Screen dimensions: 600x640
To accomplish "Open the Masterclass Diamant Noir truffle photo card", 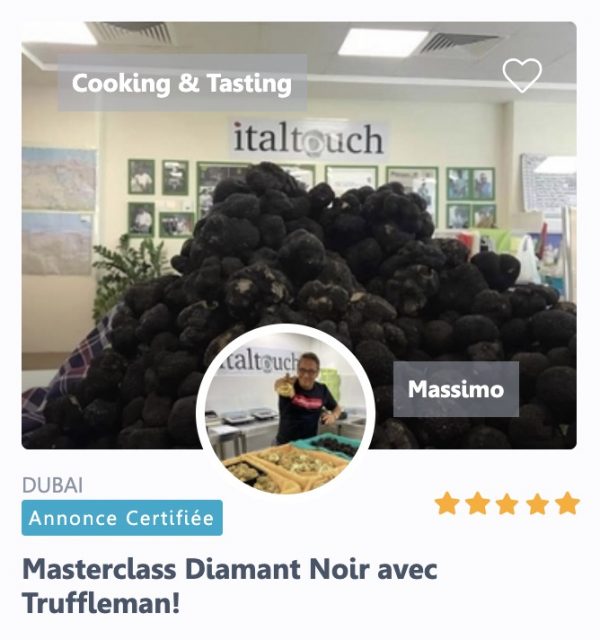I will [300, 230].
